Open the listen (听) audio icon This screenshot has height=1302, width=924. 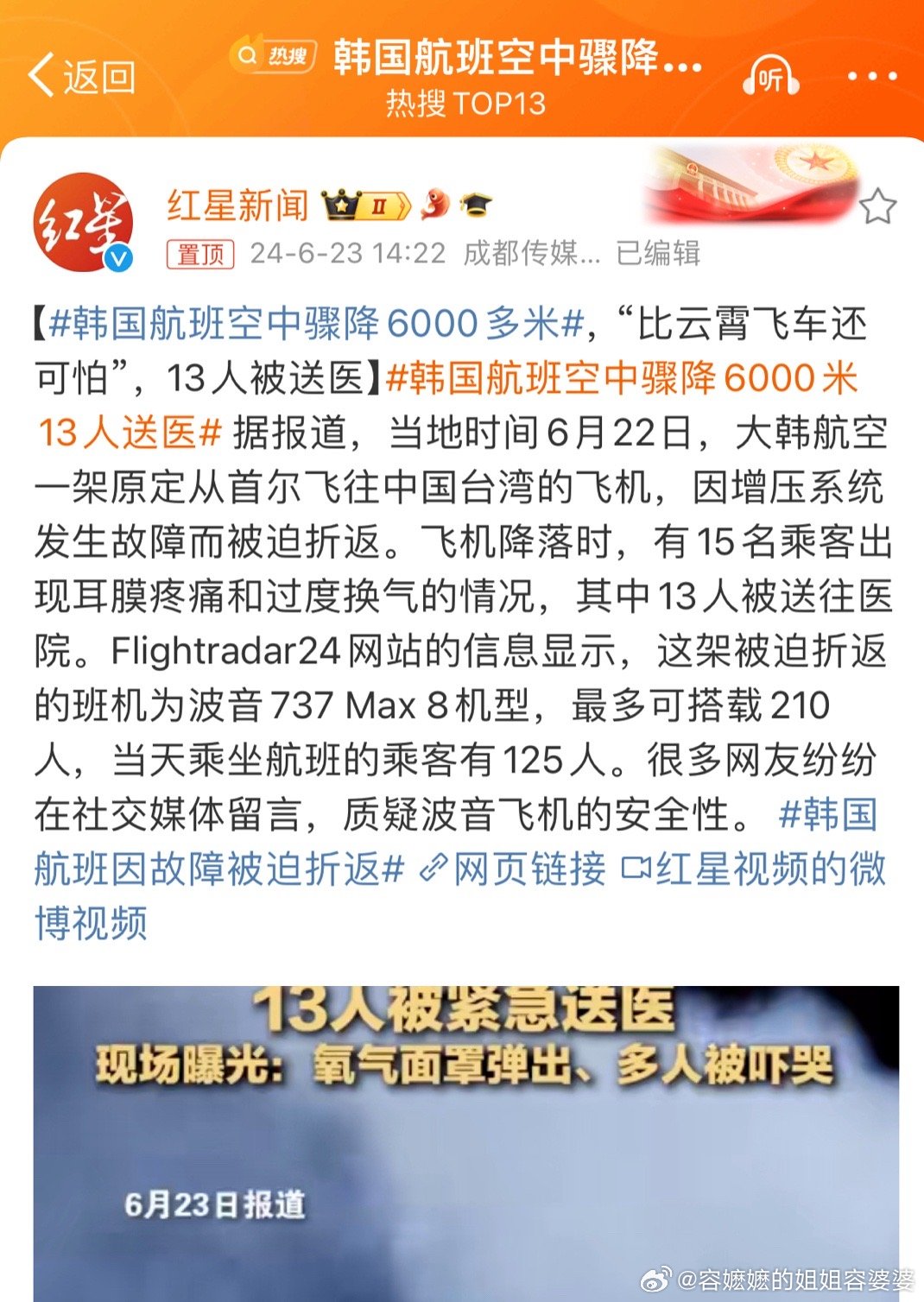pyautogui.click(x=769, y=78)
